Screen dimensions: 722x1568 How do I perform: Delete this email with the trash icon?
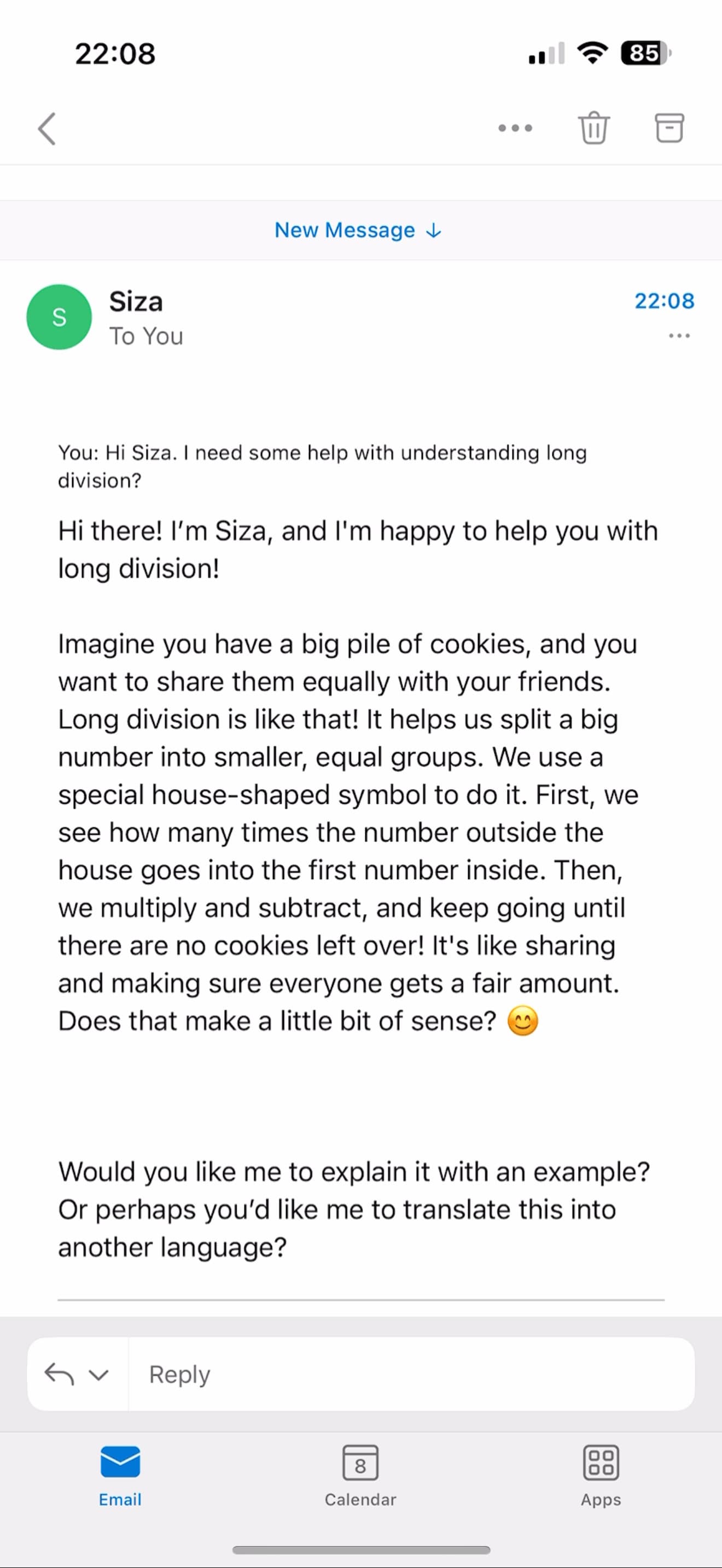pos(593,128)
